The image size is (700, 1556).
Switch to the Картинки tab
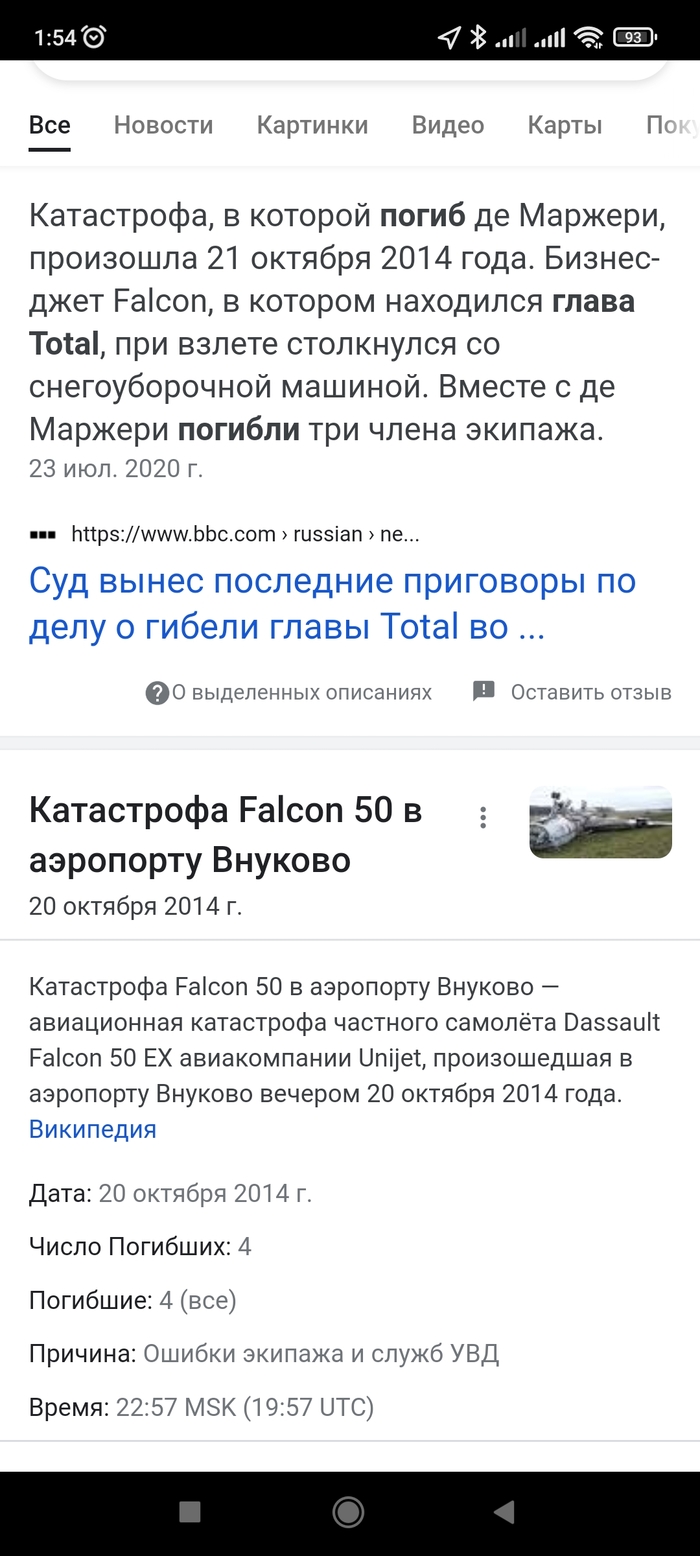coord(312,125)
